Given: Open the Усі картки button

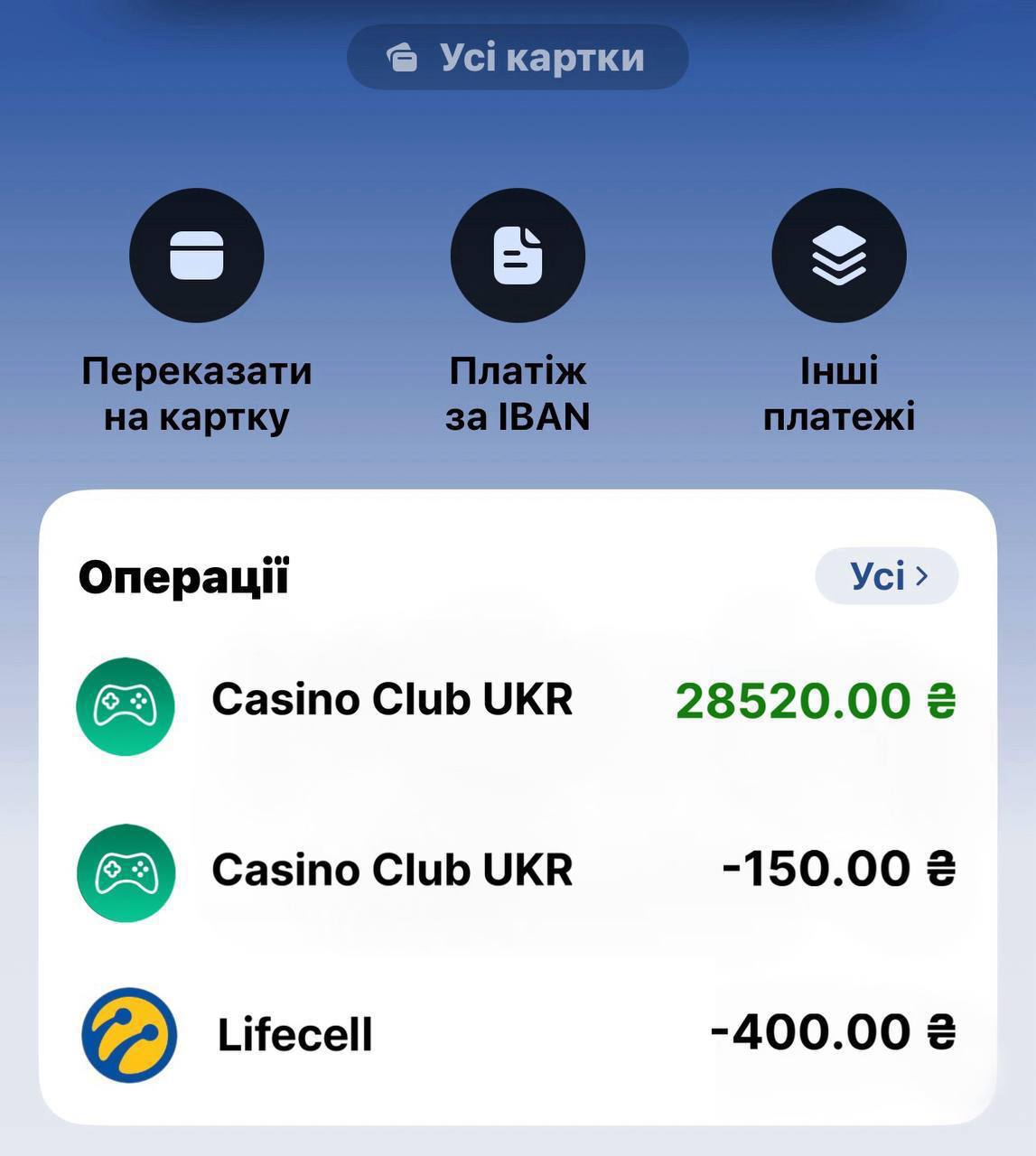Looking at the screenshot, I should click(518, 58).
